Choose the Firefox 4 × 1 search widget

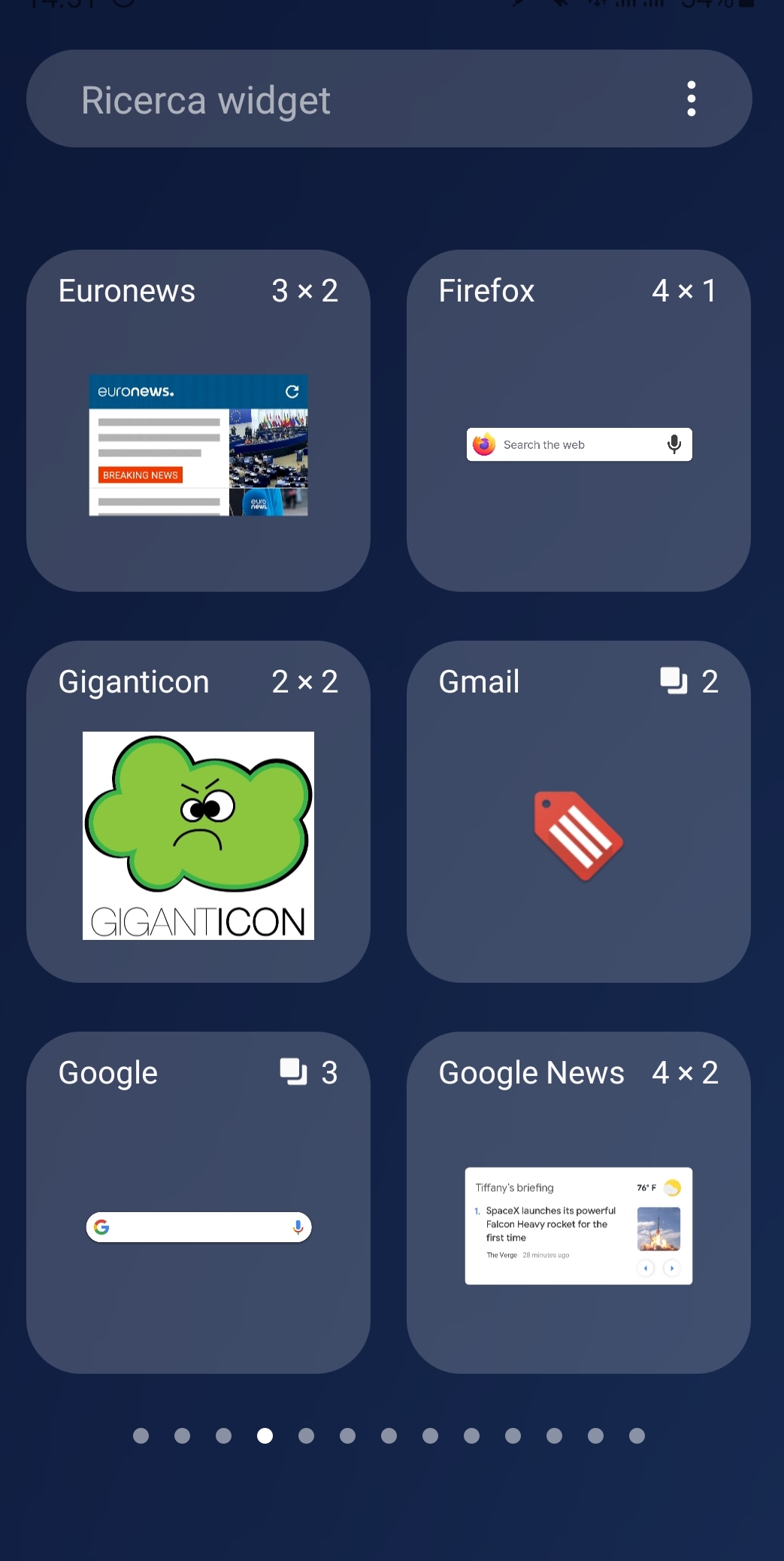[x=578, y=421]
